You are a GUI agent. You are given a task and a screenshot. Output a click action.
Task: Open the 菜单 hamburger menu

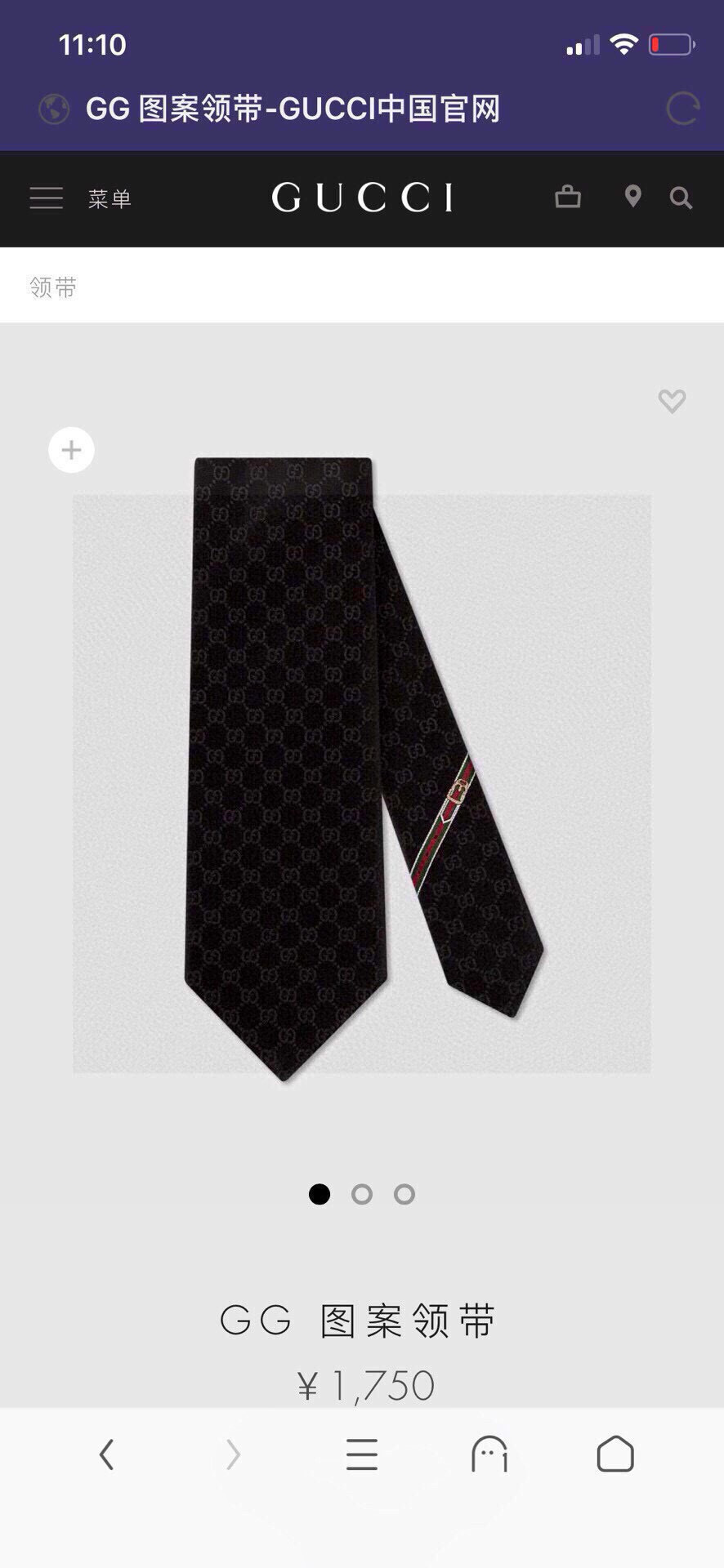(x=80, y=198)
